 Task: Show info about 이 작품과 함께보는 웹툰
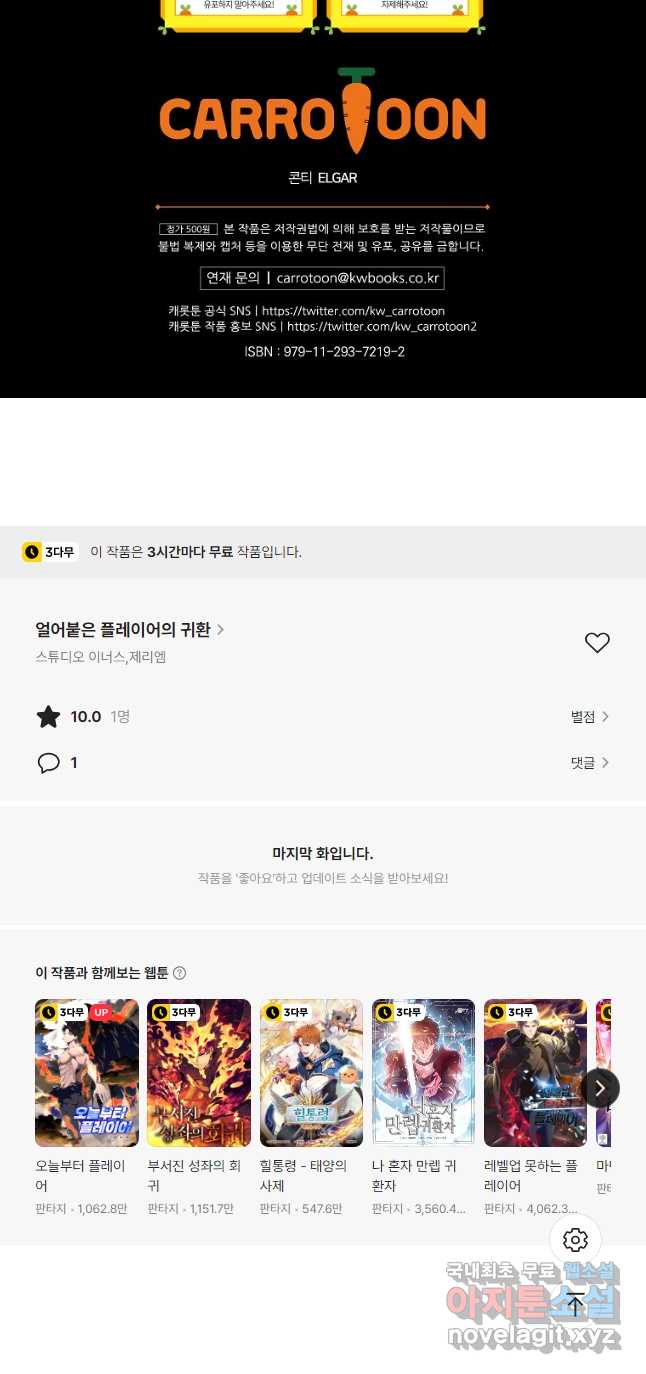[x=180, y=973]
